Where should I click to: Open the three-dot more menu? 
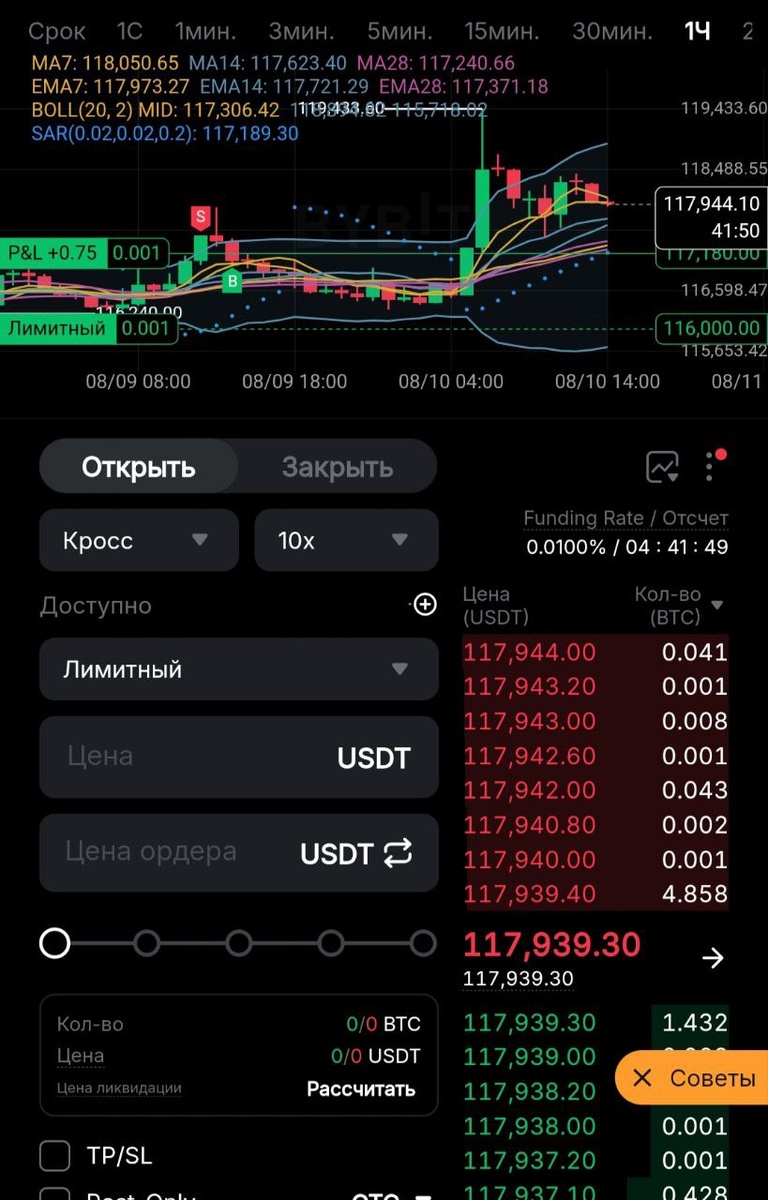tap(710, 466)
